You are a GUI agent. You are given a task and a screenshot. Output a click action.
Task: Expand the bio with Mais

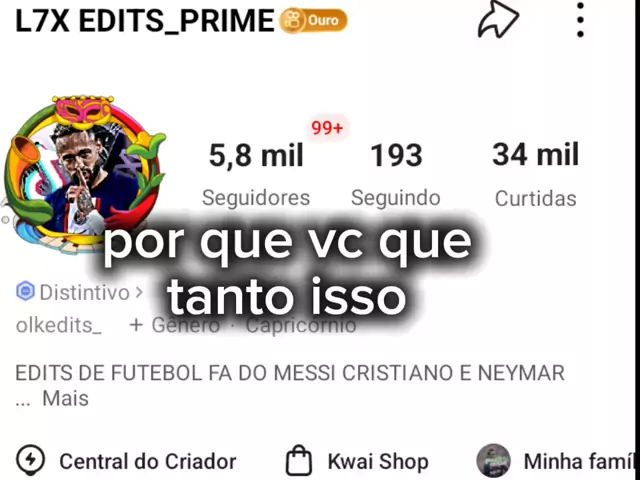pos(65,399)
